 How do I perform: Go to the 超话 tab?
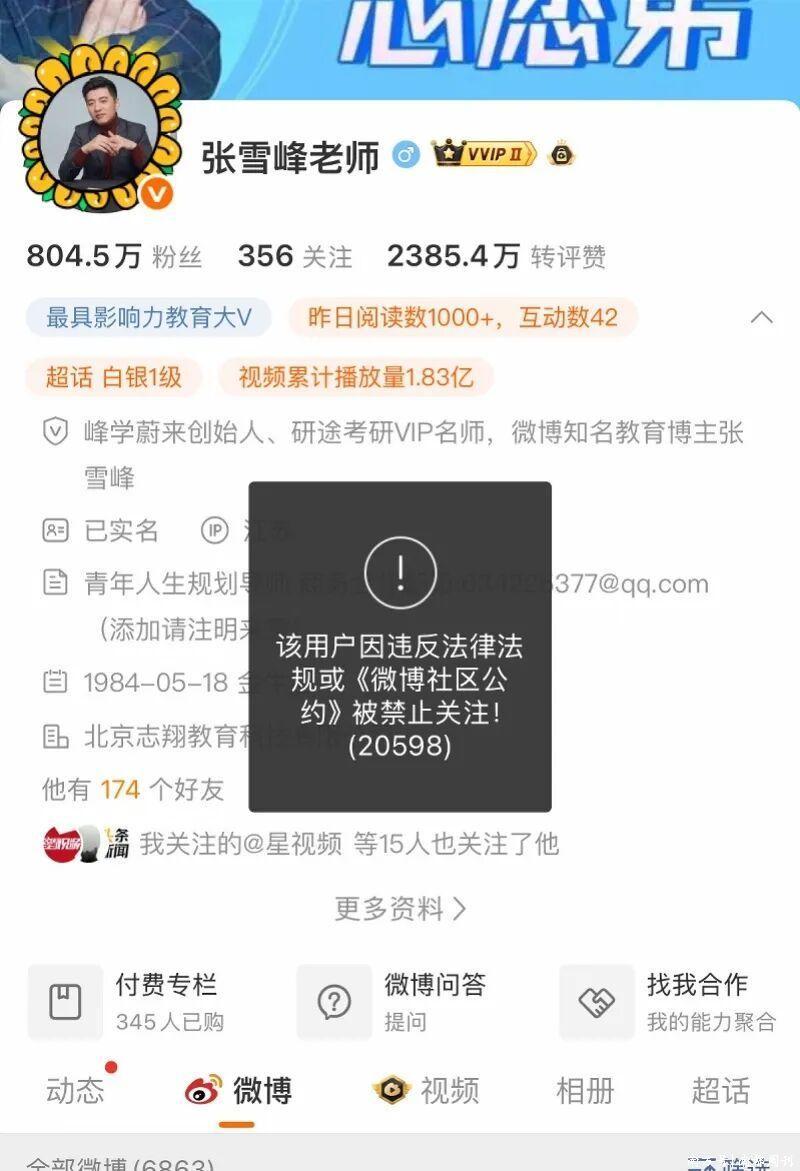pos(720,1090)
